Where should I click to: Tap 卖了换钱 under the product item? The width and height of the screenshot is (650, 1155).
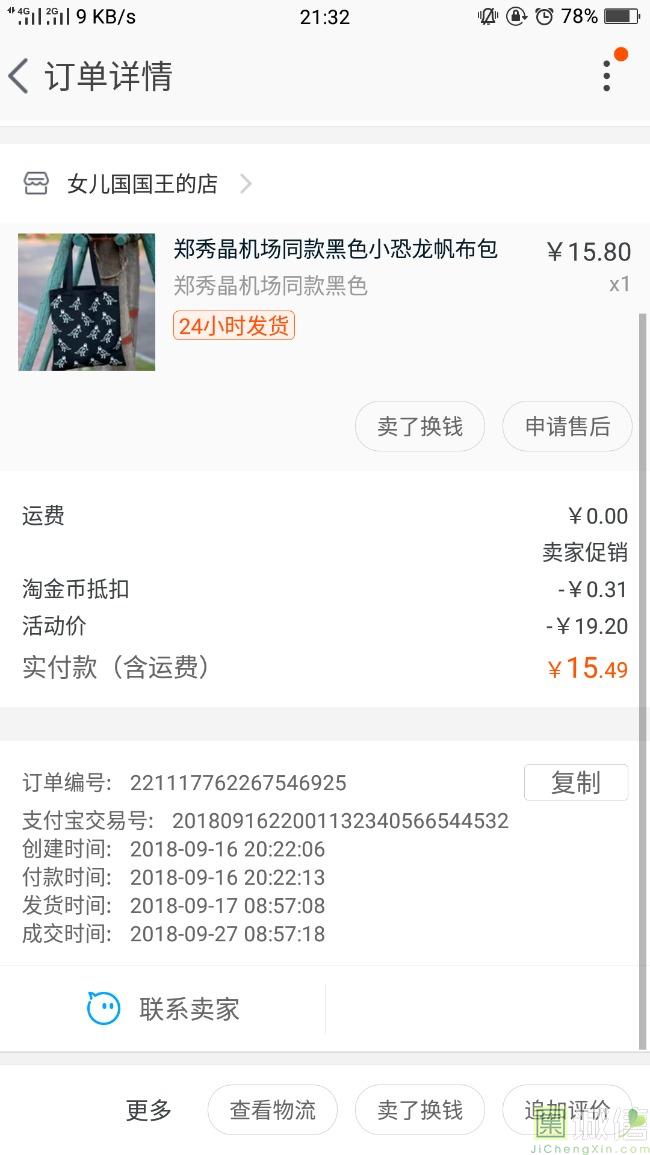(420, 427)
